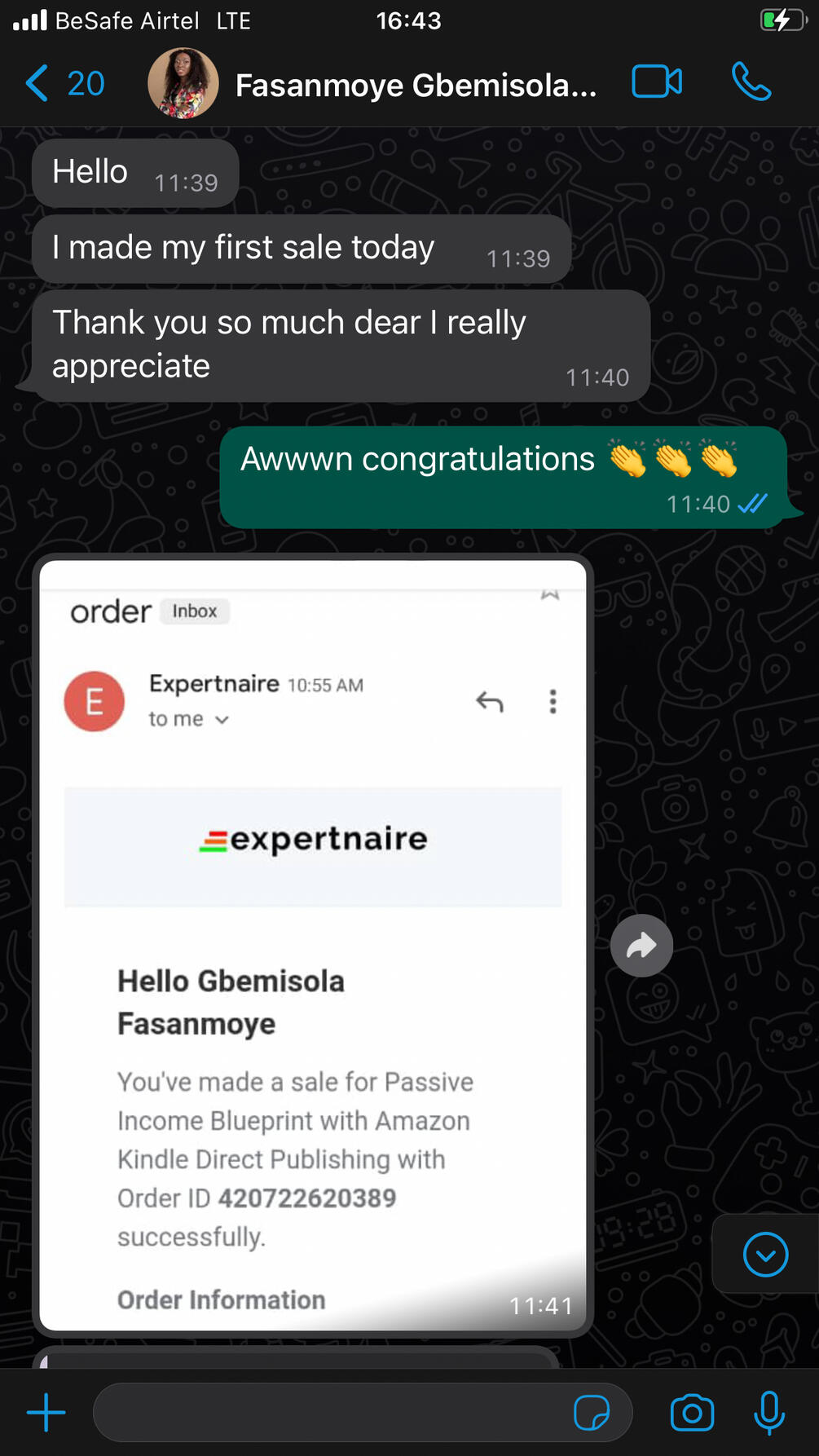Forward the shared order image
This screenshot has width=819, height=1456.
(641, 946)
